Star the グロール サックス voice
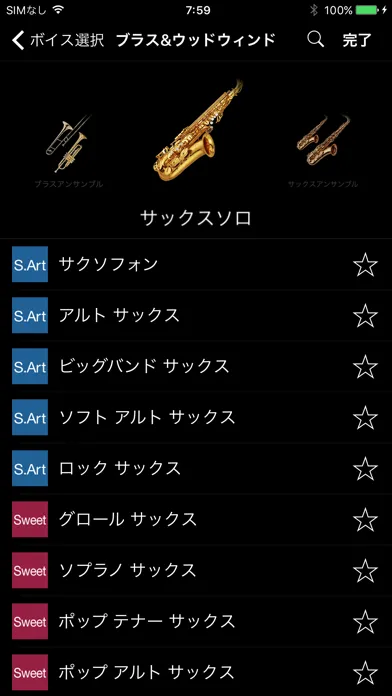 point(365,520)
